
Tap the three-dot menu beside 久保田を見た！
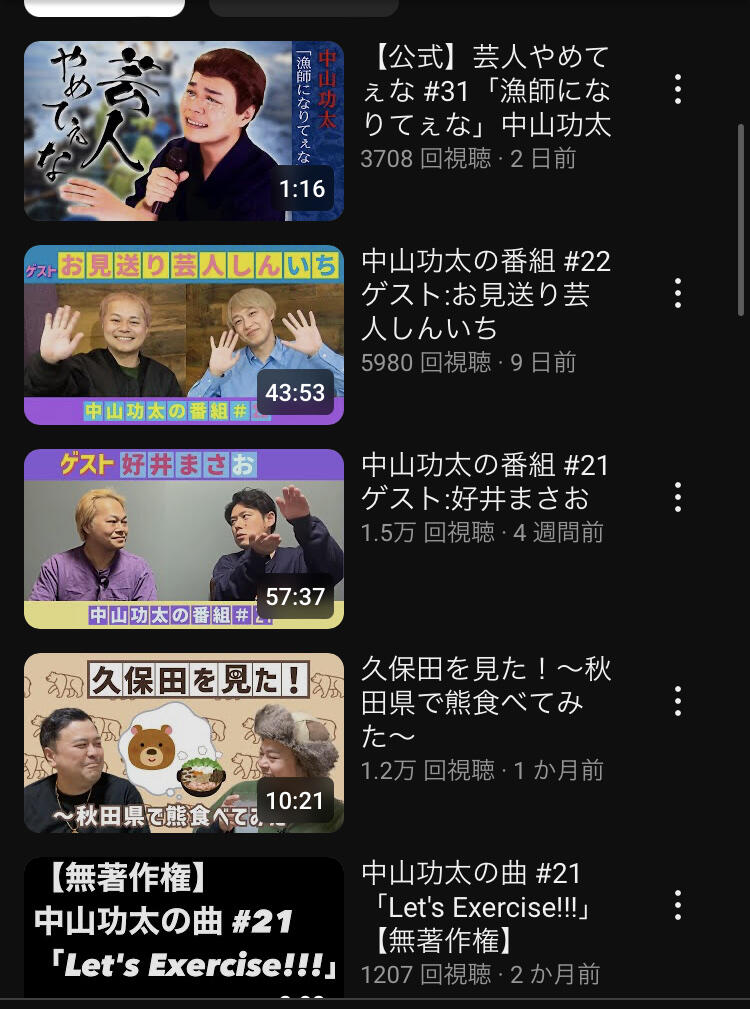pyautogui.click(x=677, y=701)
